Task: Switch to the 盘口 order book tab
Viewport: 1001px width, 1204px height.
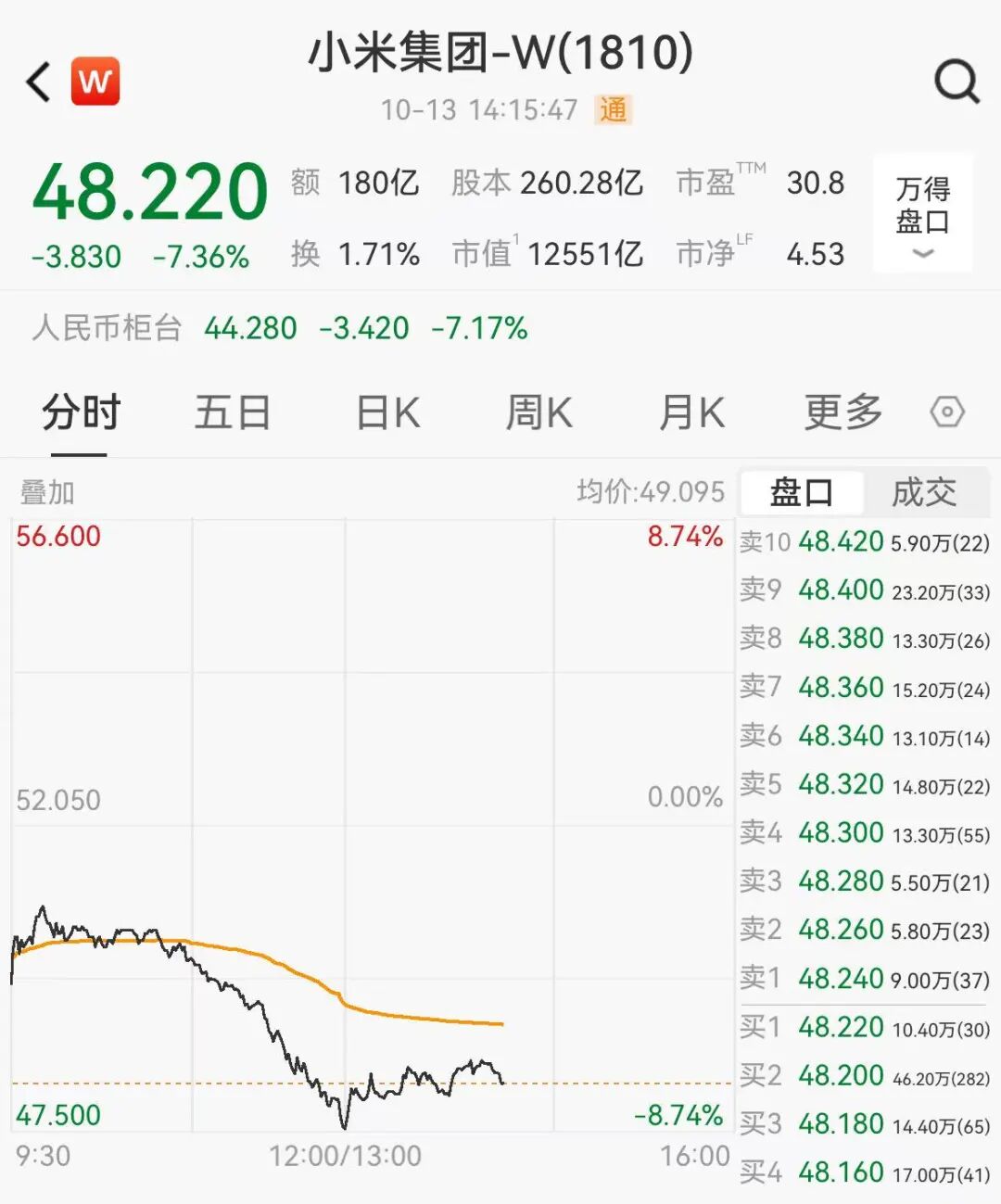Action: 802,492
